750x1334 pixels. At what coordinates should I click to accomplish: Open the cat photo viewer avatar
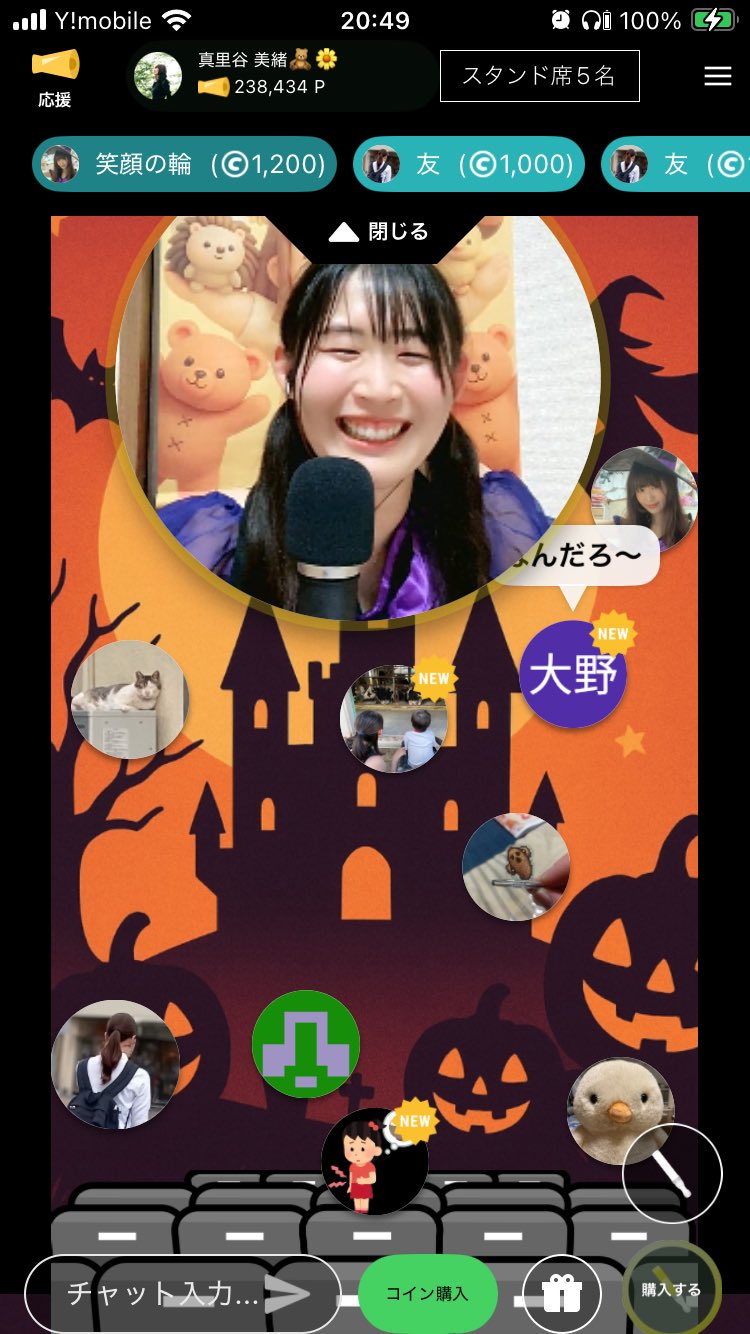coord(129,698)
